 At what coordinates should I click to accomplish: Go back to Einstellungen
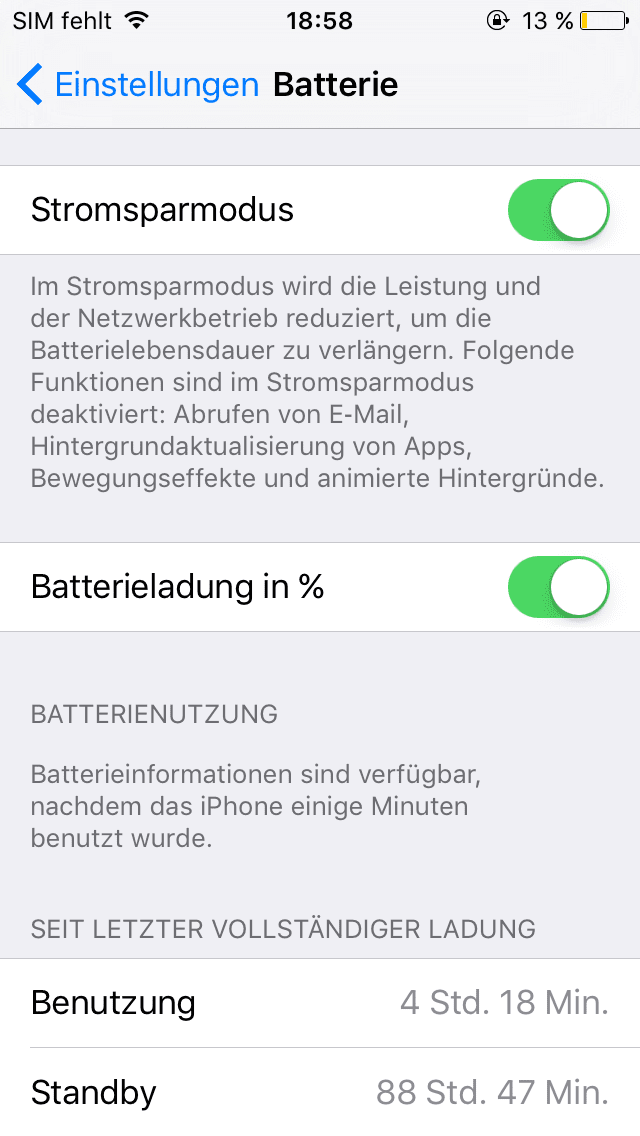pyautogui.click(x=138, y=85)
